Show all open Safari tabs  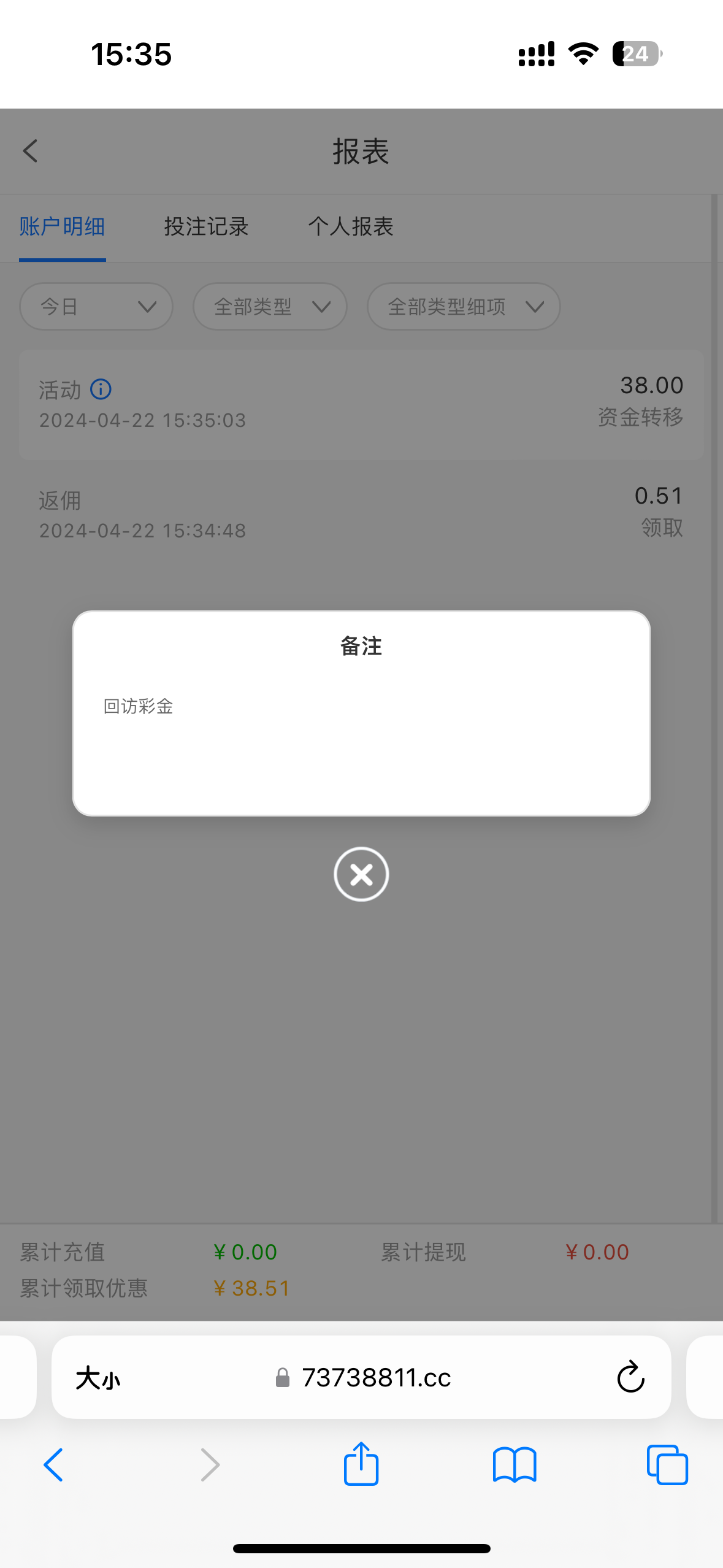(x=667, y=1464)
